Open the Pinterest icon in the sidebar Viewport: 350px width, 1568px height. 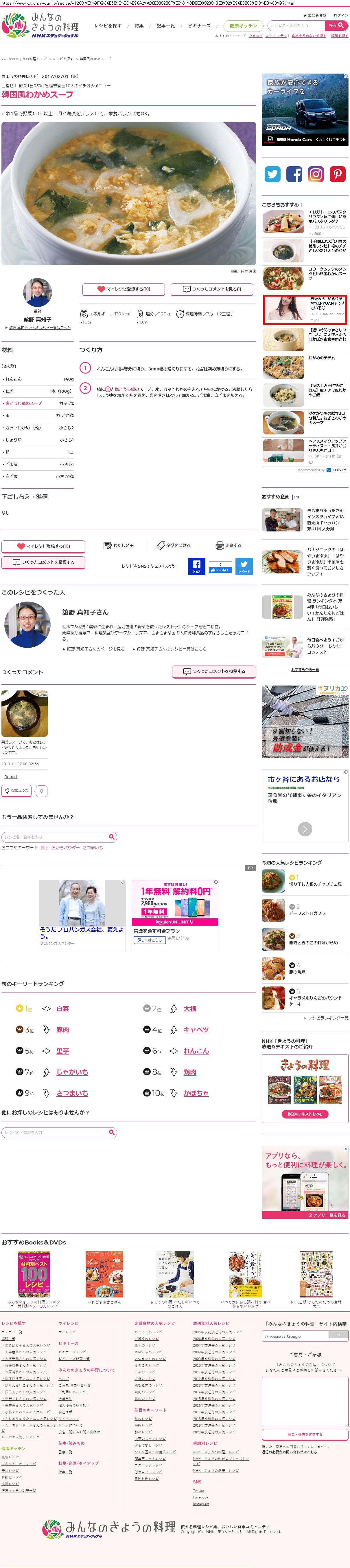(338, 174)
